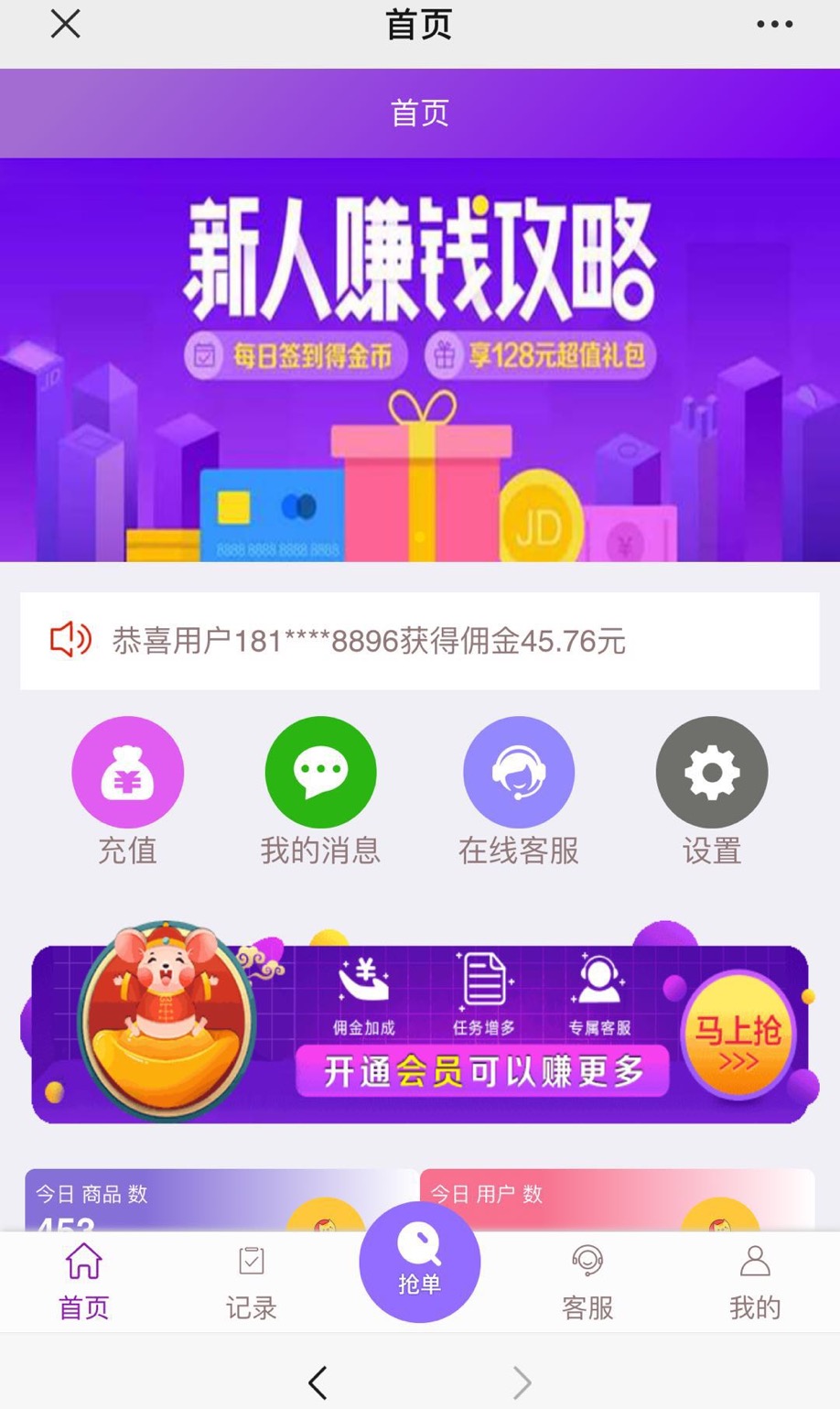Switch to the 首页 tab

[83, 1281]
